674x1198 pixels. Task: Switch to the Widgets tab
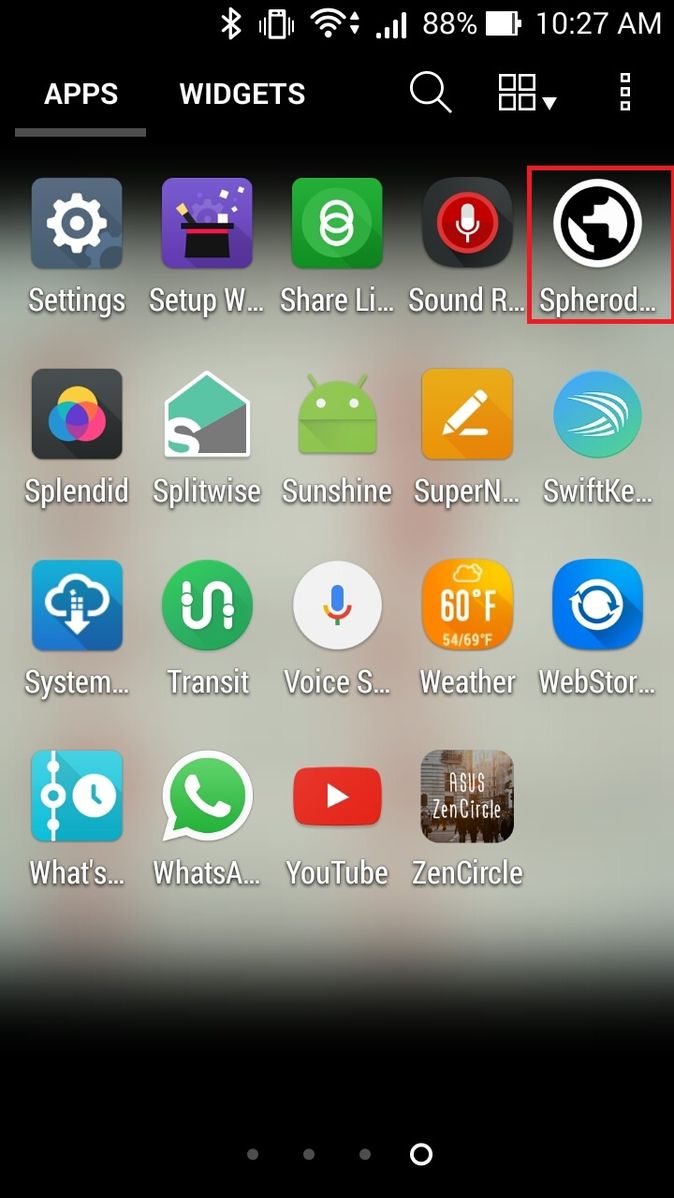point(242,94)
